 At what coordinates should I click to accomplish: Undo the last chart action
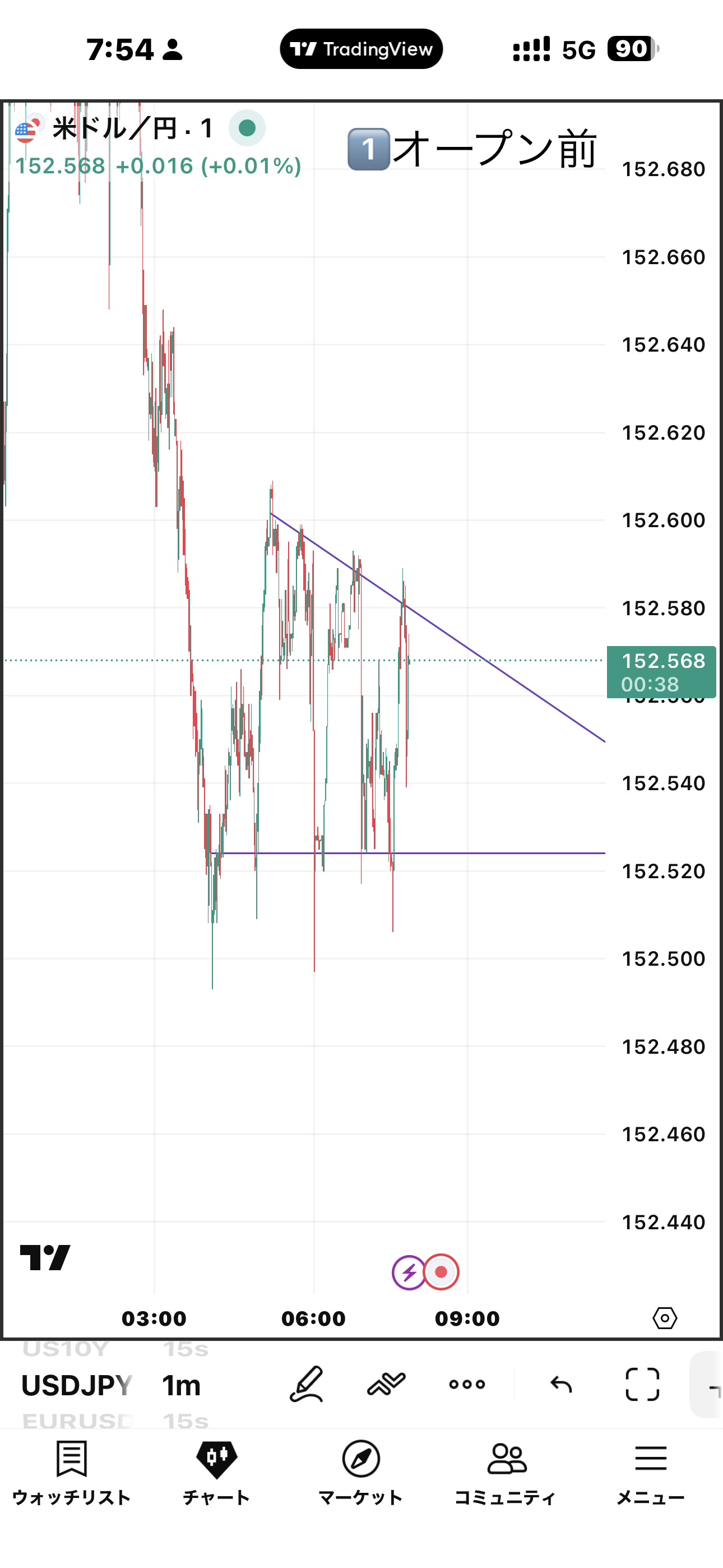pyautogui.click(x=561, y=1384)
